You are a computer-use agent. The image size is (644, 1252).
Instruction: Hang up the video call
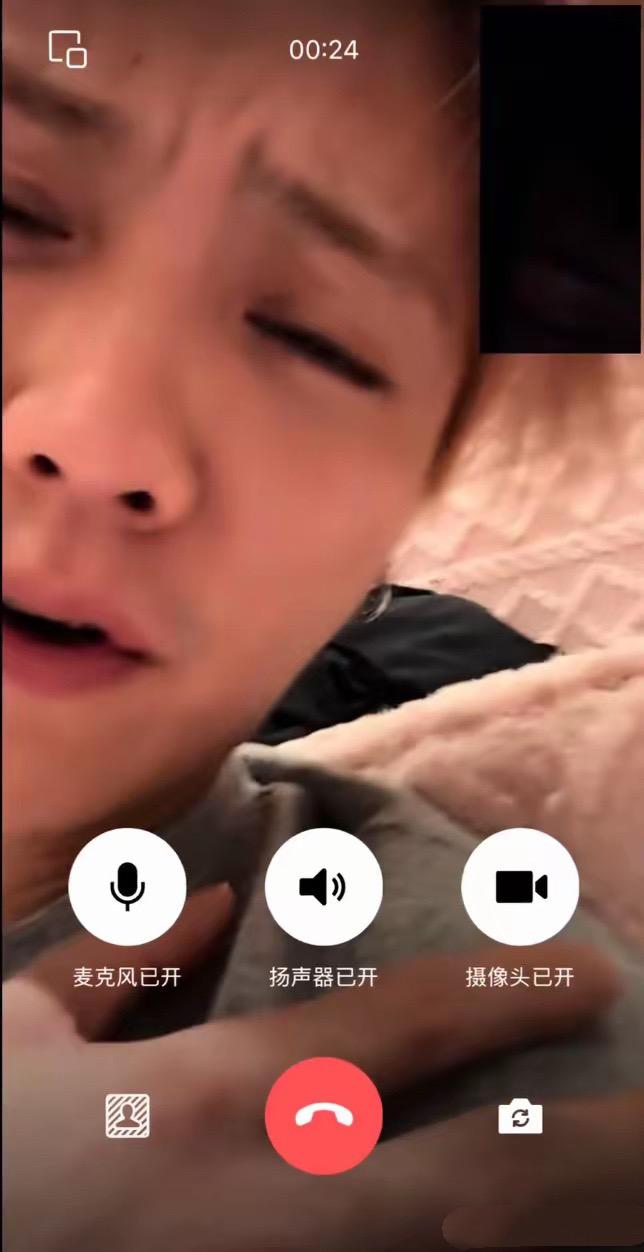pyautogui.click(x=323, y=1116)
